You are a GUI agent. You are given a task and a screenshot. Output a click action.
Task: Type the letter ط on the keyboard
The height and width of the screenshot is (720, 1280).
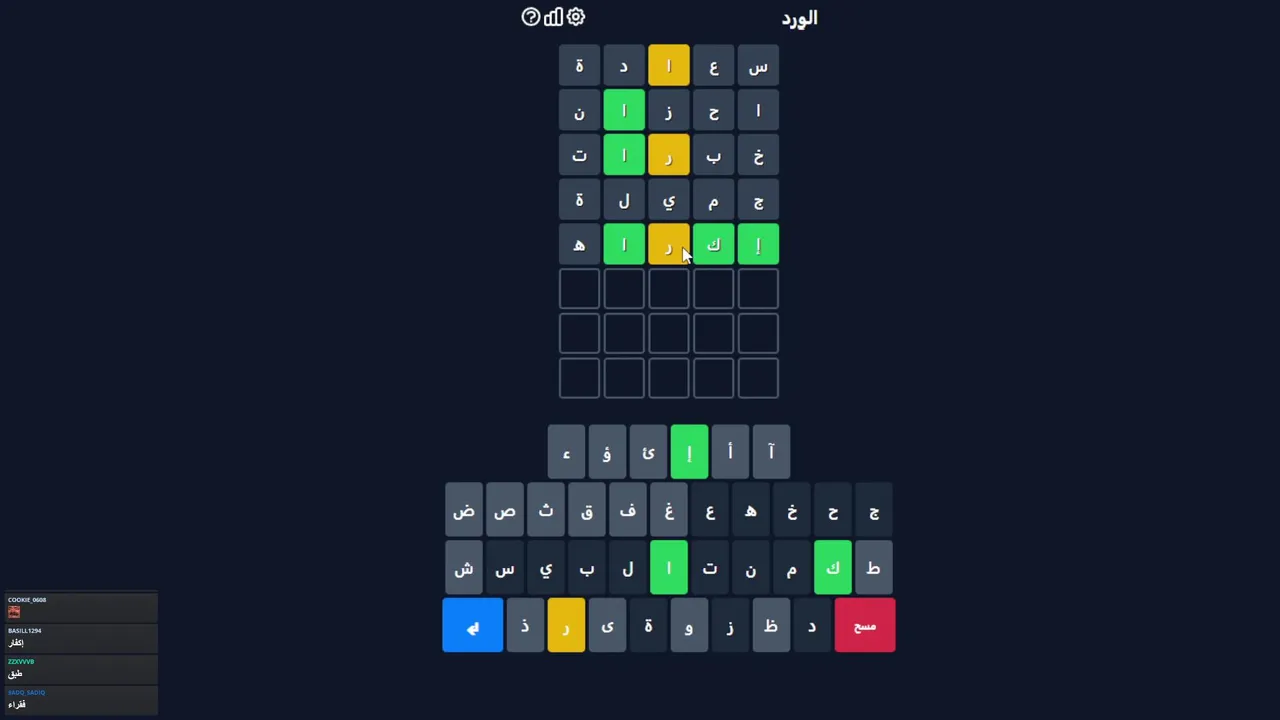click(873, 568)
